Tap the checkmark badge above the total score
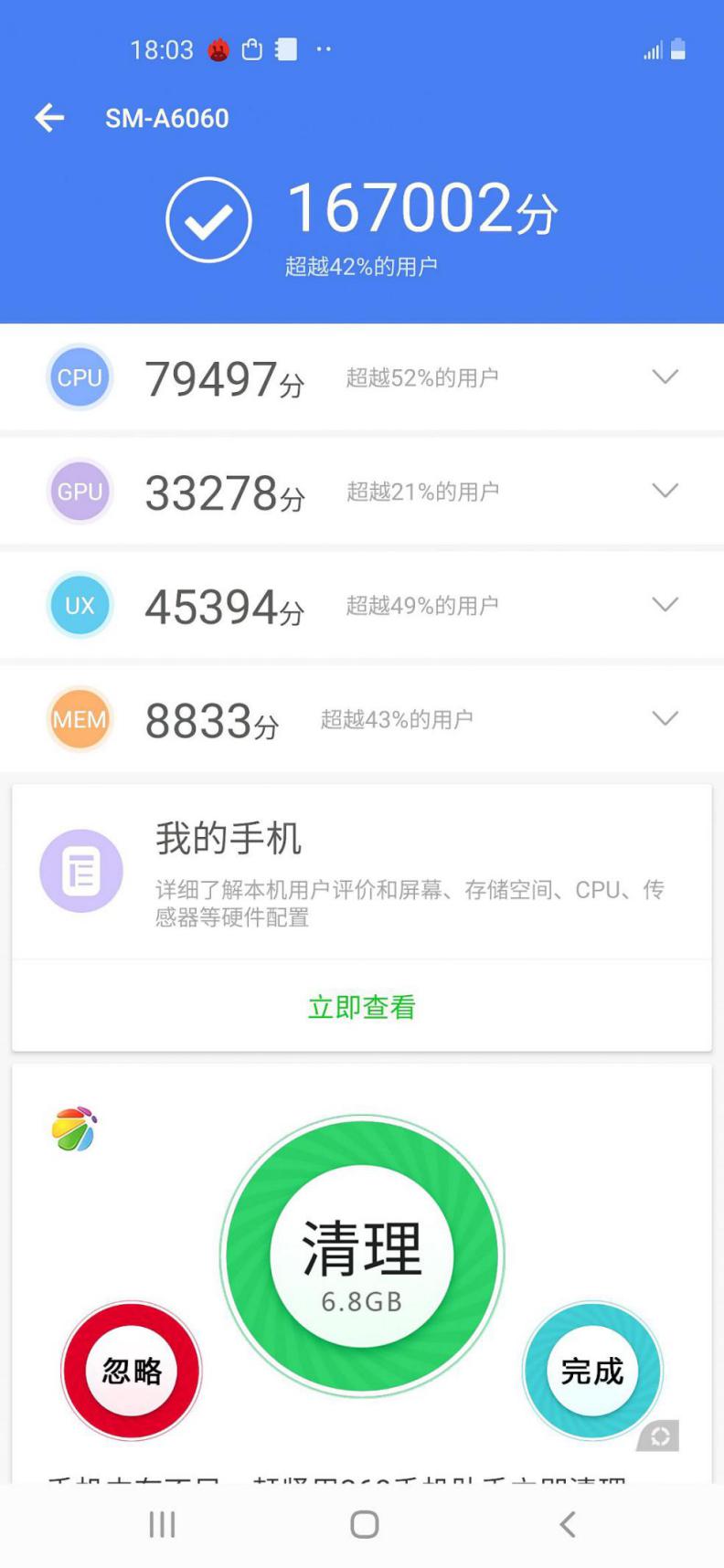This screenshot has width=724, height=1568. [208, 219]
